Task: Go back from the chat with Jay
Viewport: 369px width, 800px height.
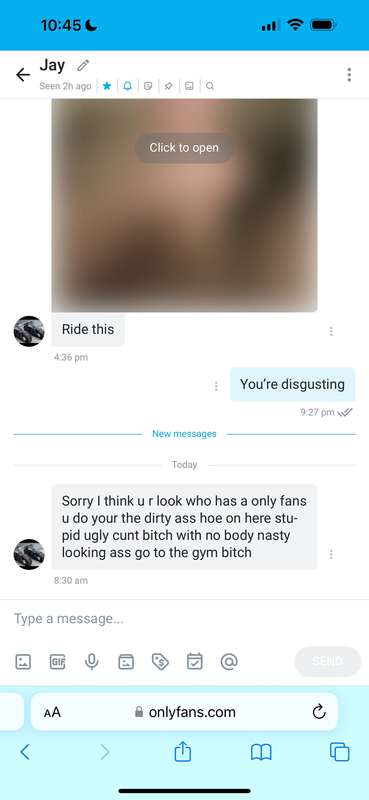Action: point(23,75)
